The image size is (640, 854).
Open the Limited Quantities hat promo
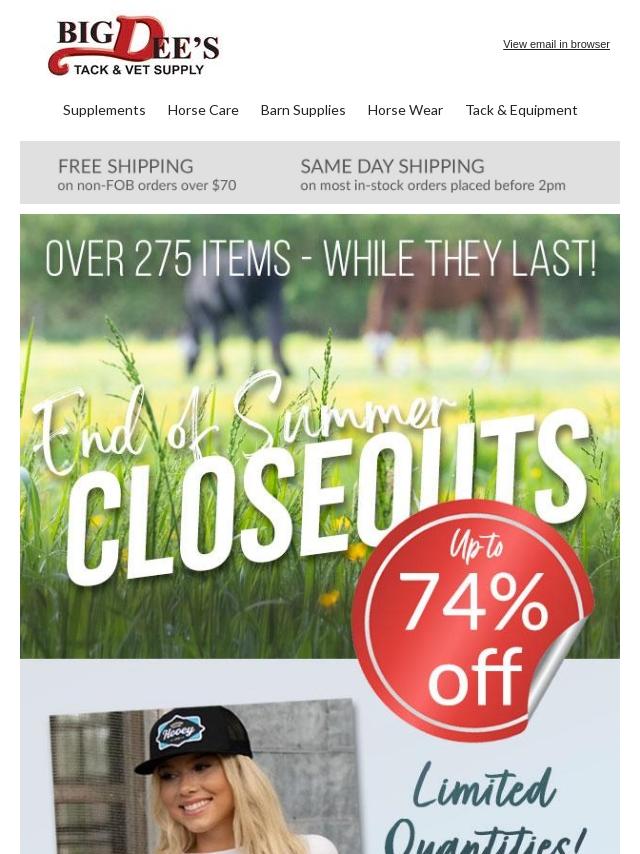[320, 757]
